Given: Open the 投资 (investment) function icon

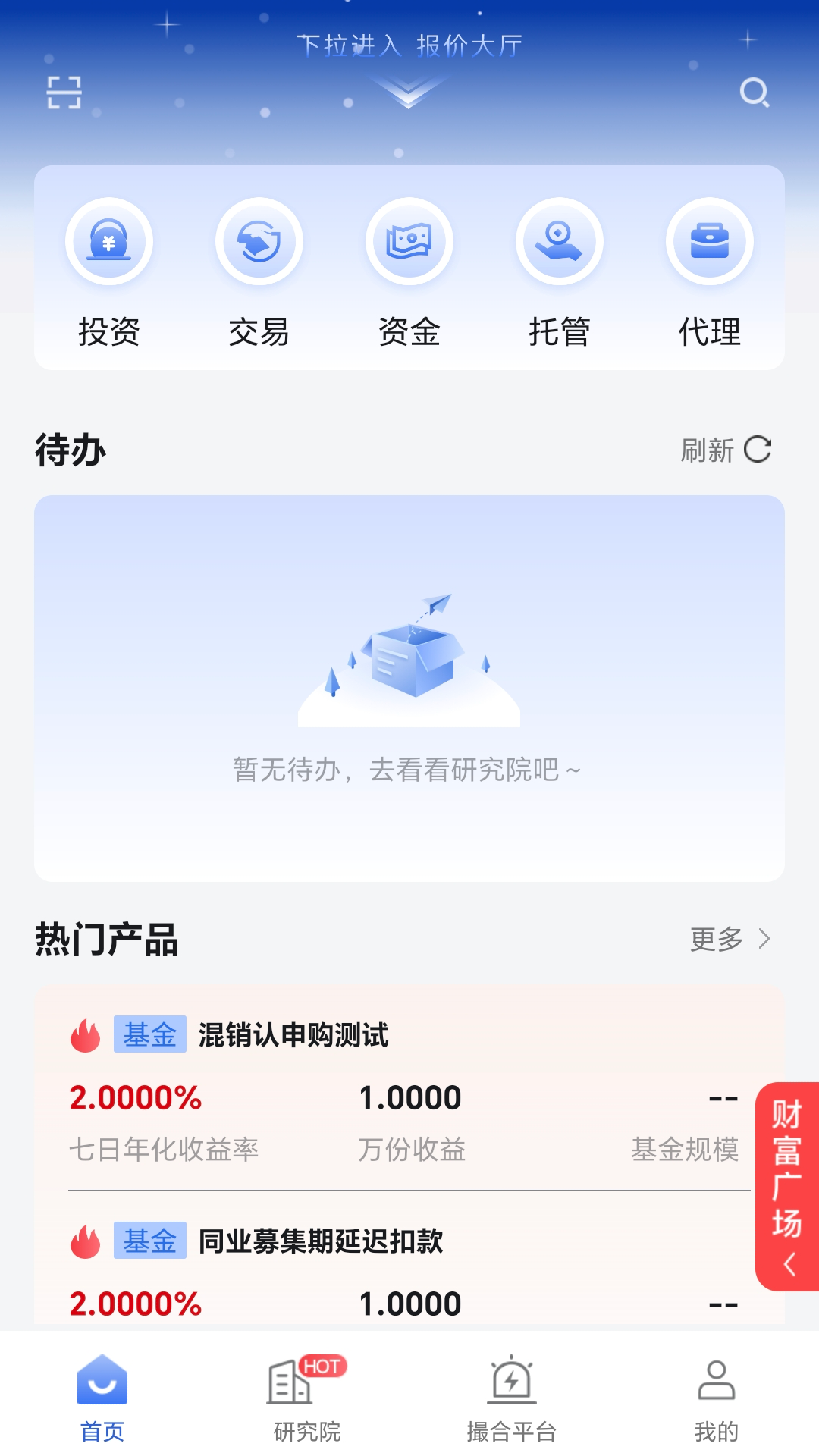Looking at the screenshot, I should click(x=110, y=241).
